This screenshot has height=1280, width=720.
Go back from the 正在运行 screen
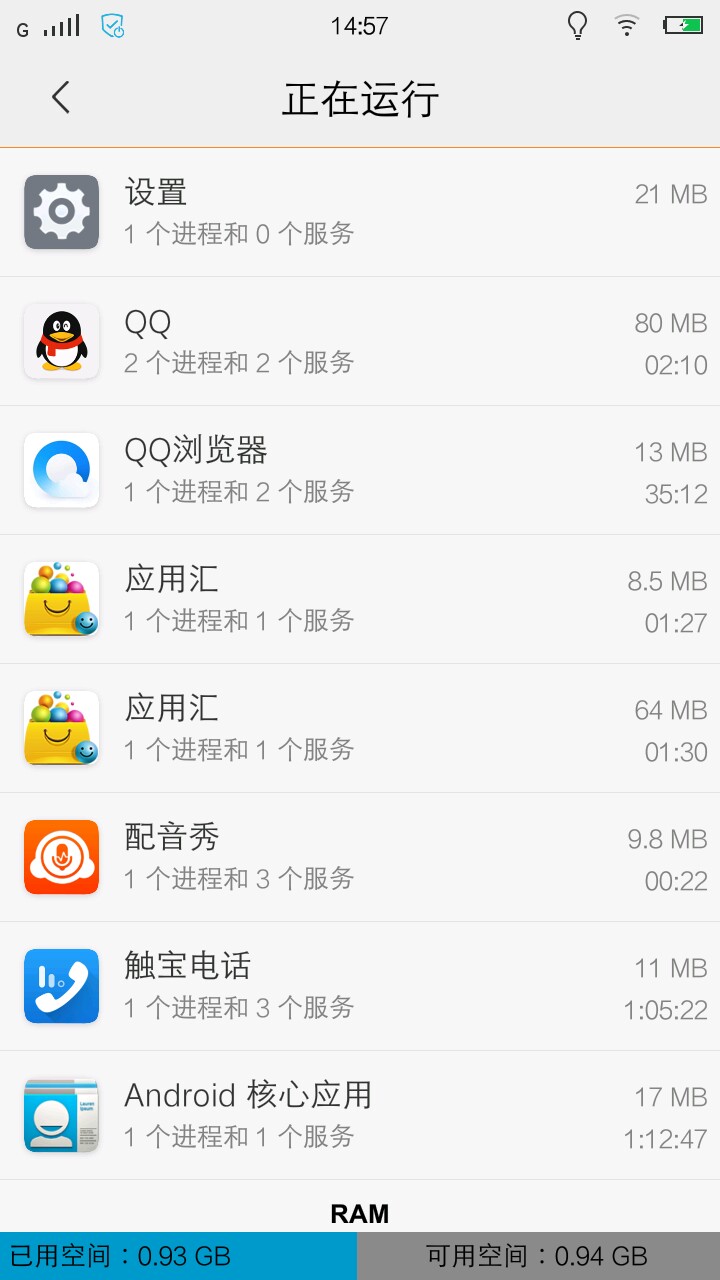tap(61, 98)
